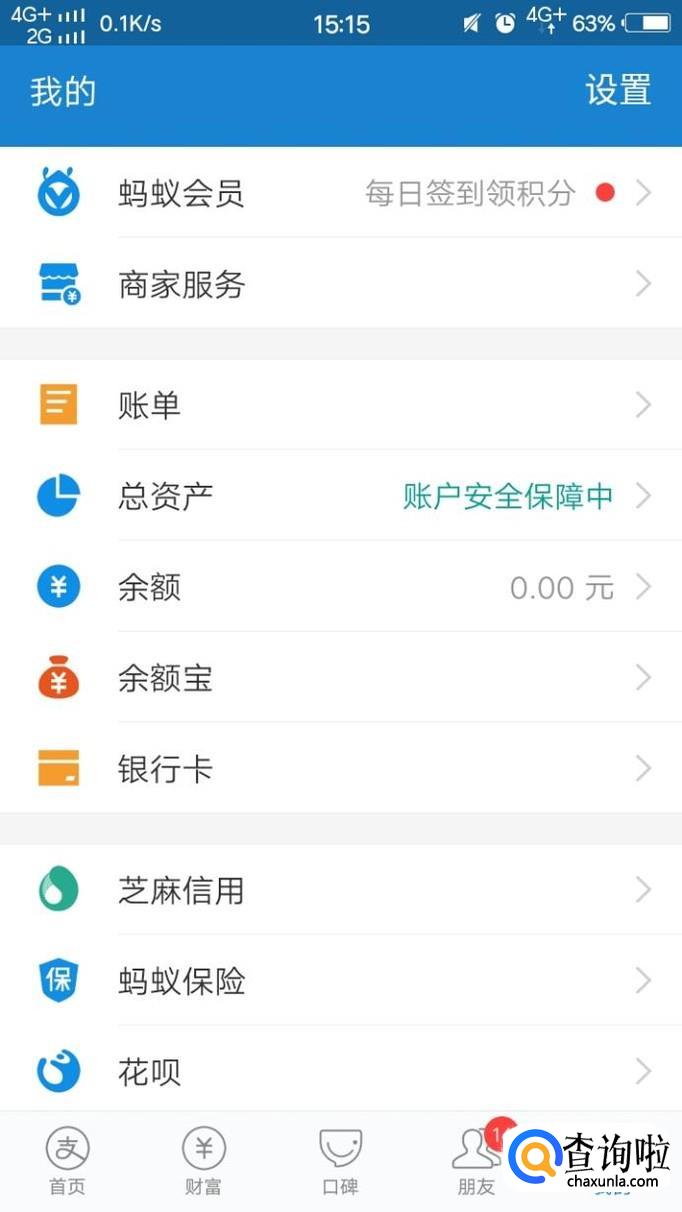View the 账单 list
Screen dimensions: 682x1212
click(x=340, y=405)
